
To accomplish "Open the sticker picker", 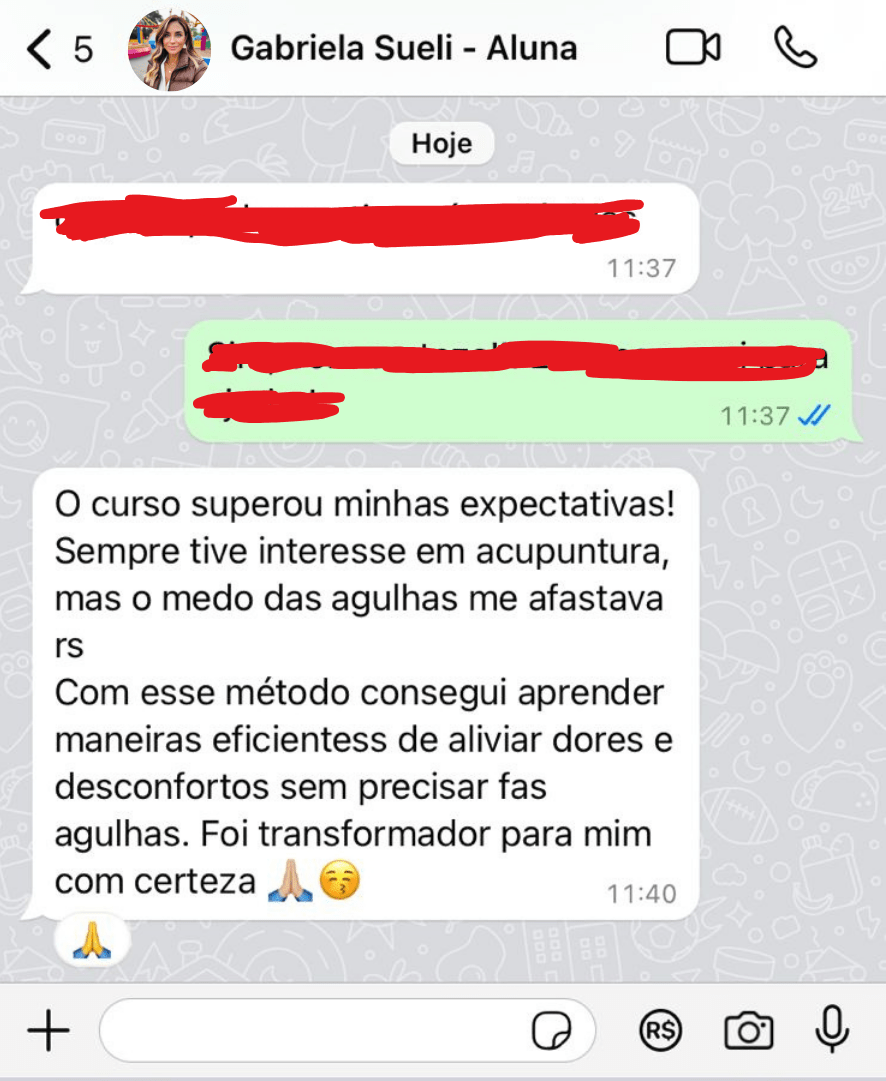I will 551,1031.
